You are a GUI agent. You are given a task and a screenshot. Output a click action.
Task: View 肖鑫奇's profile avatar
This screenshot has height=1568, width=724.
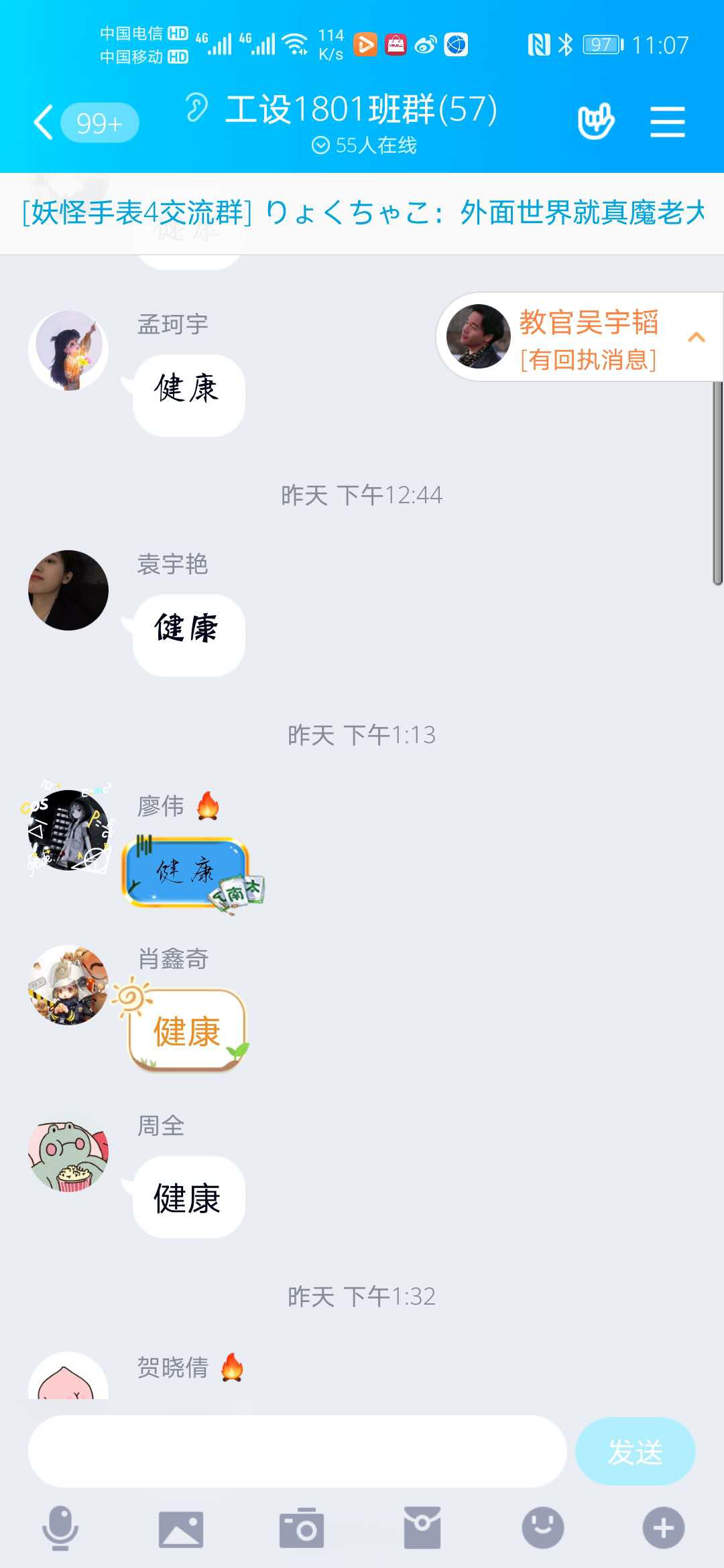(x=68, y=985)
